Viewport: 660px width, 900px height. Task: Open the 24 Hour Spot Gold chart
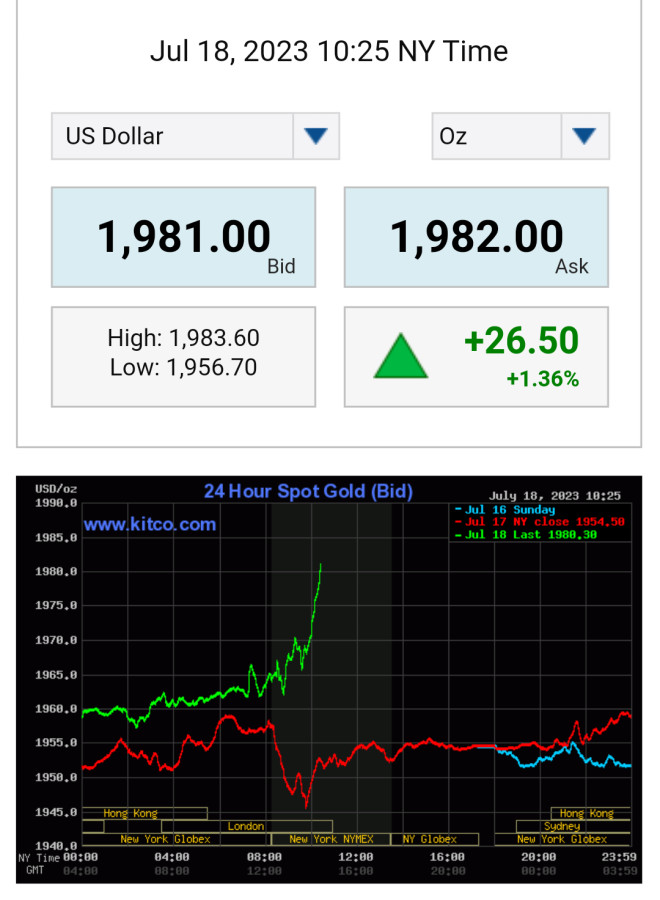coord(329,679)
